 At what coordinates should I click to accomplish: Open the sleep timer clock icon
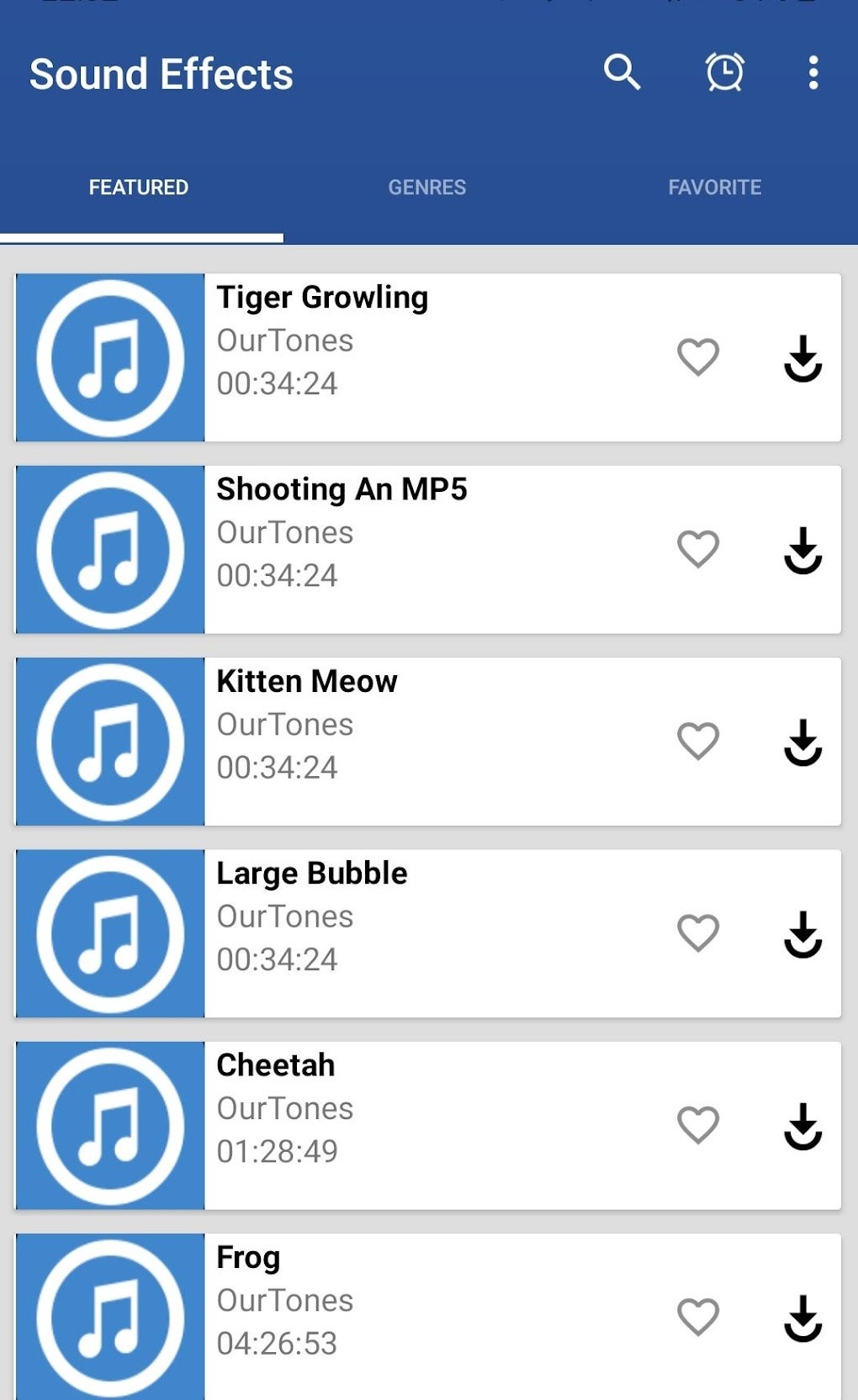tap(724, 74)
